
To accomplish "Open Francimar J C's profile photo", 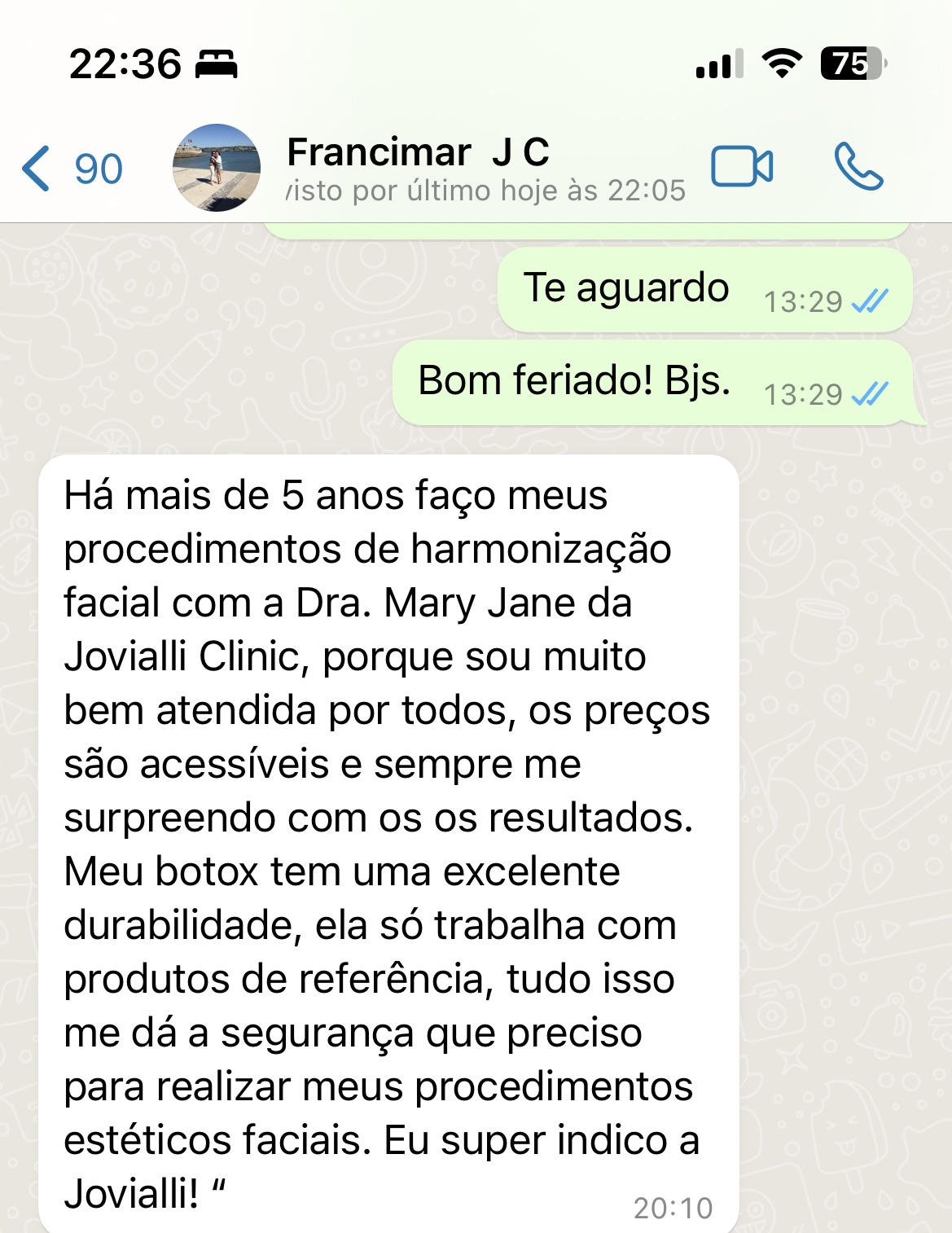I will [217, 168].
